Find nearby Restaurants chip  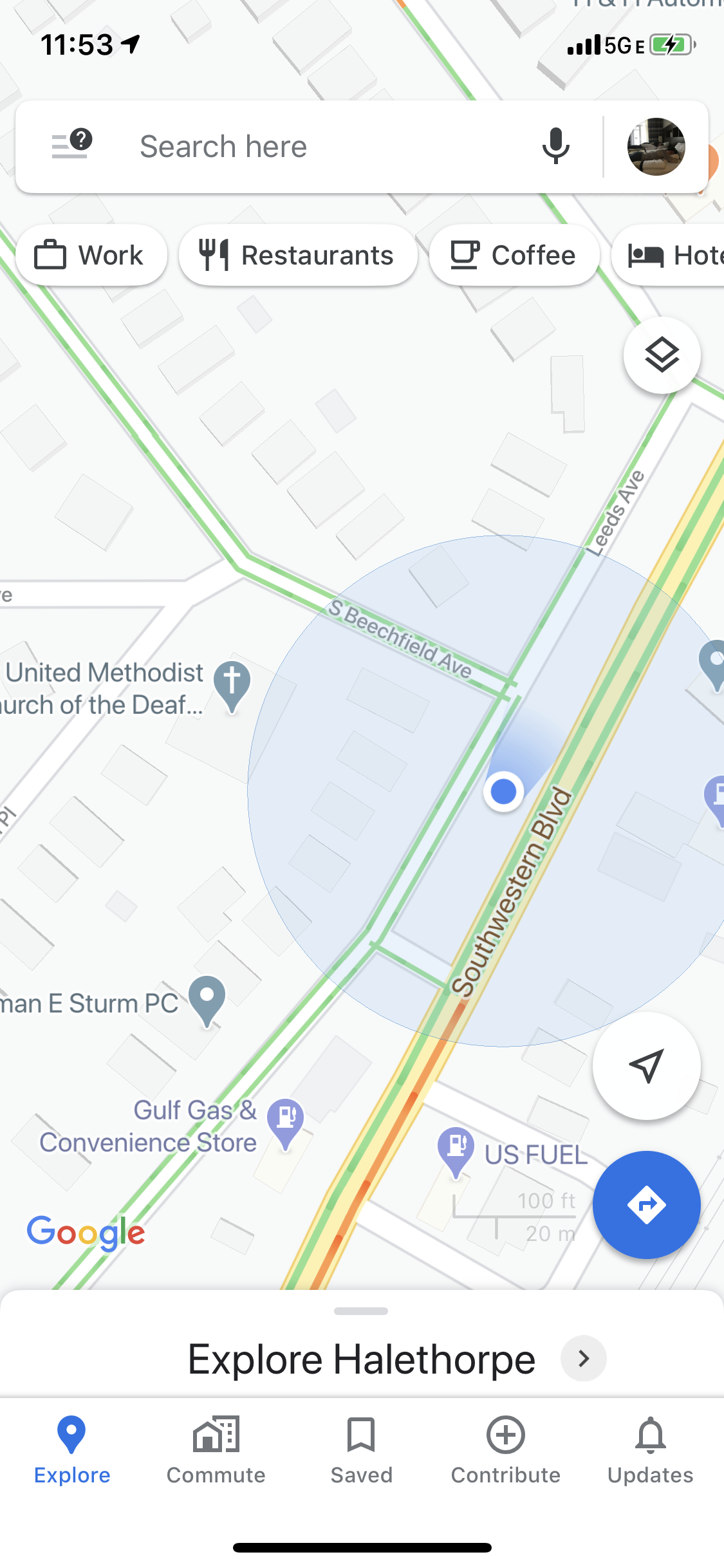click(297, 256)
